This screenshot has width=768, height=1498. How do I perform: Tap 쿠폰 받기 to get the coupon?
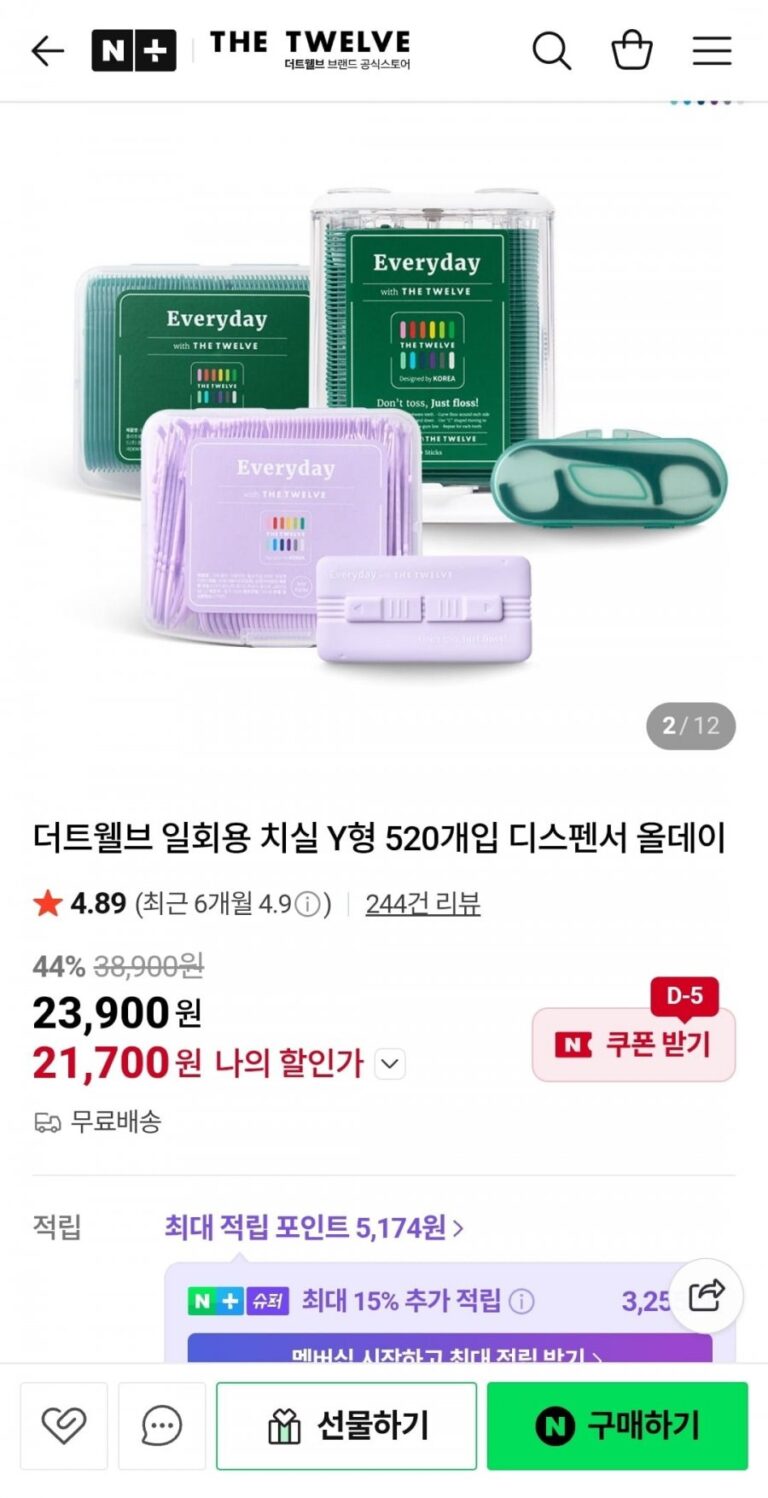[x=634, y=1045]
